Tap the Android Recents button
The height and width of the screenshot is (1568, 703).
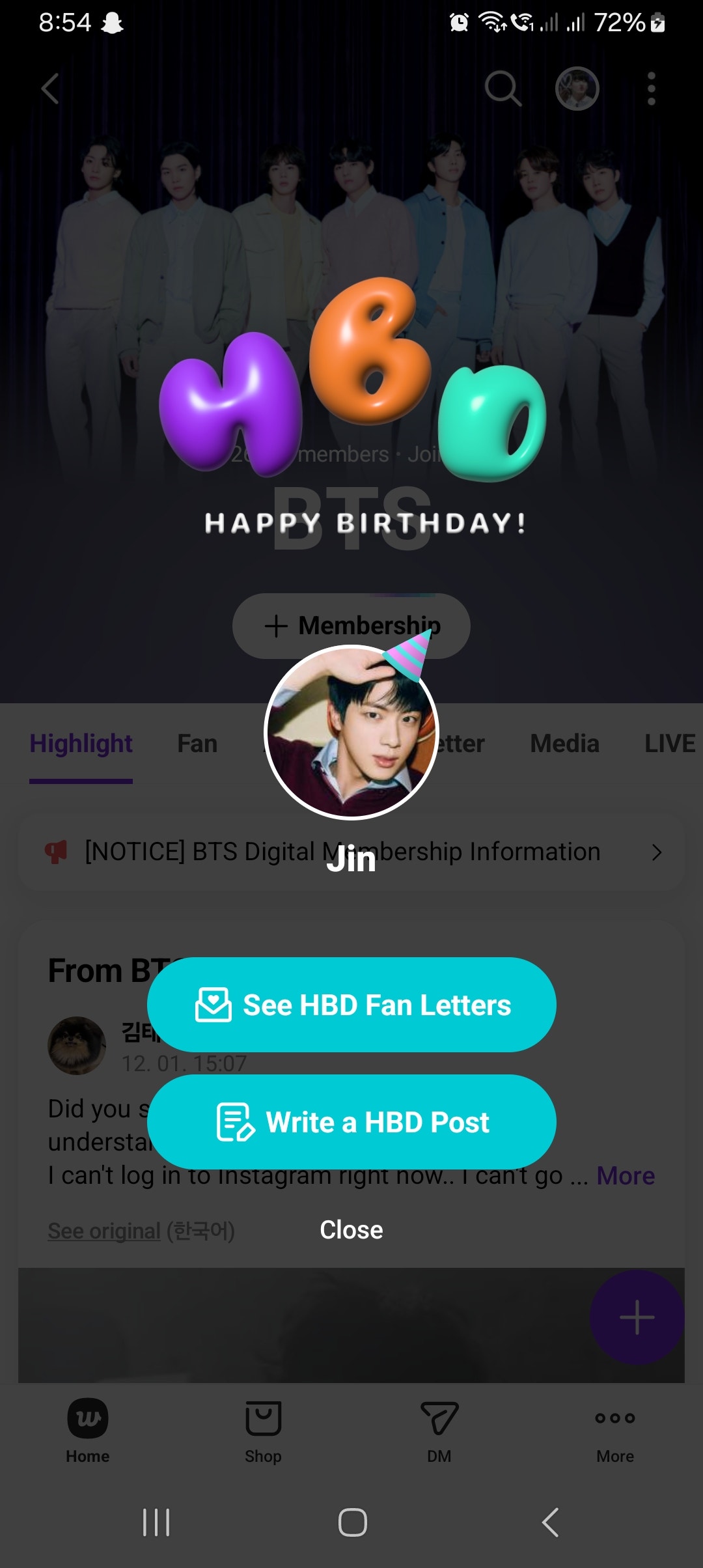(156, 1524)
